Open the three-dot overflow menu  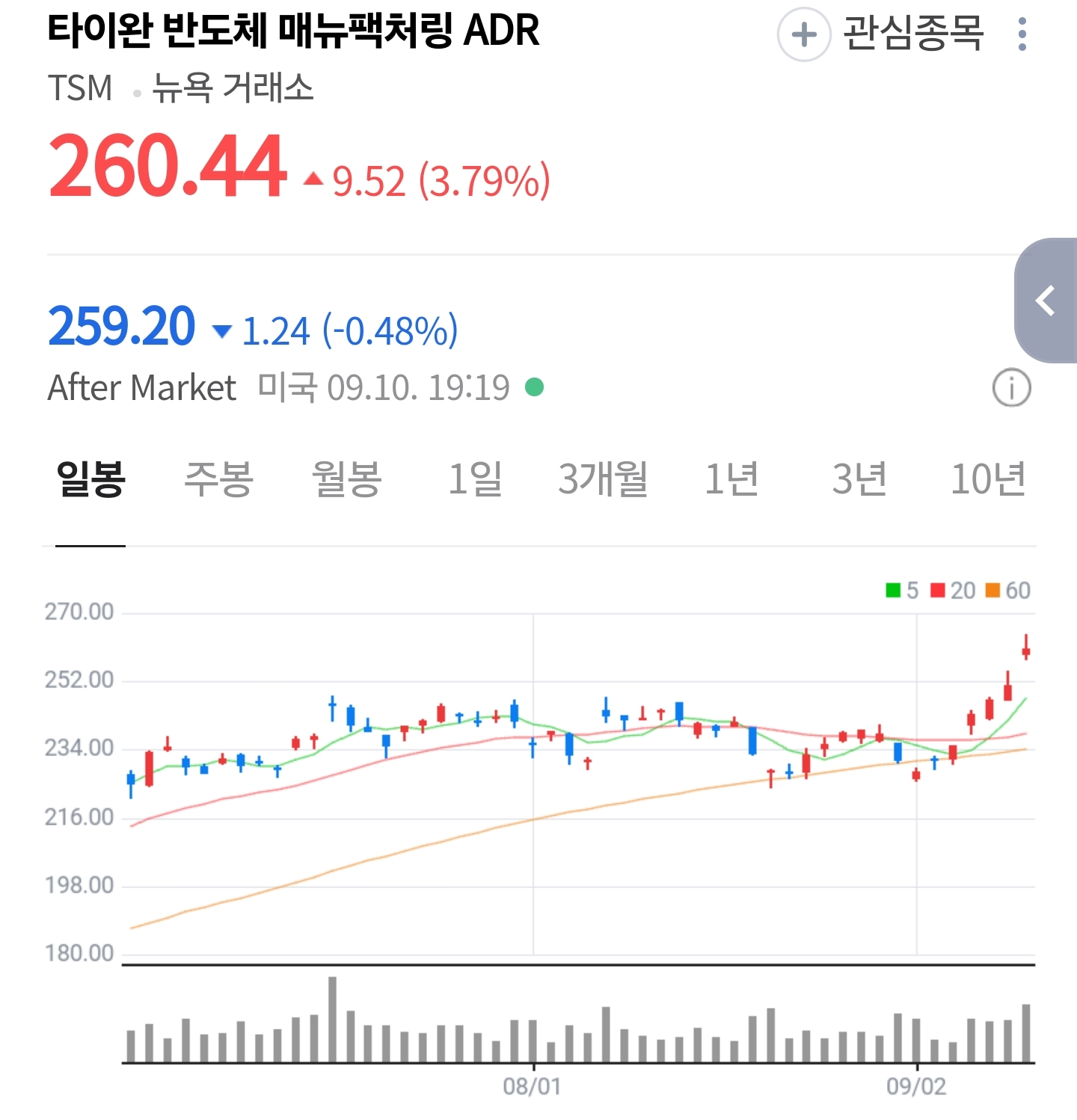(1022, 34)
